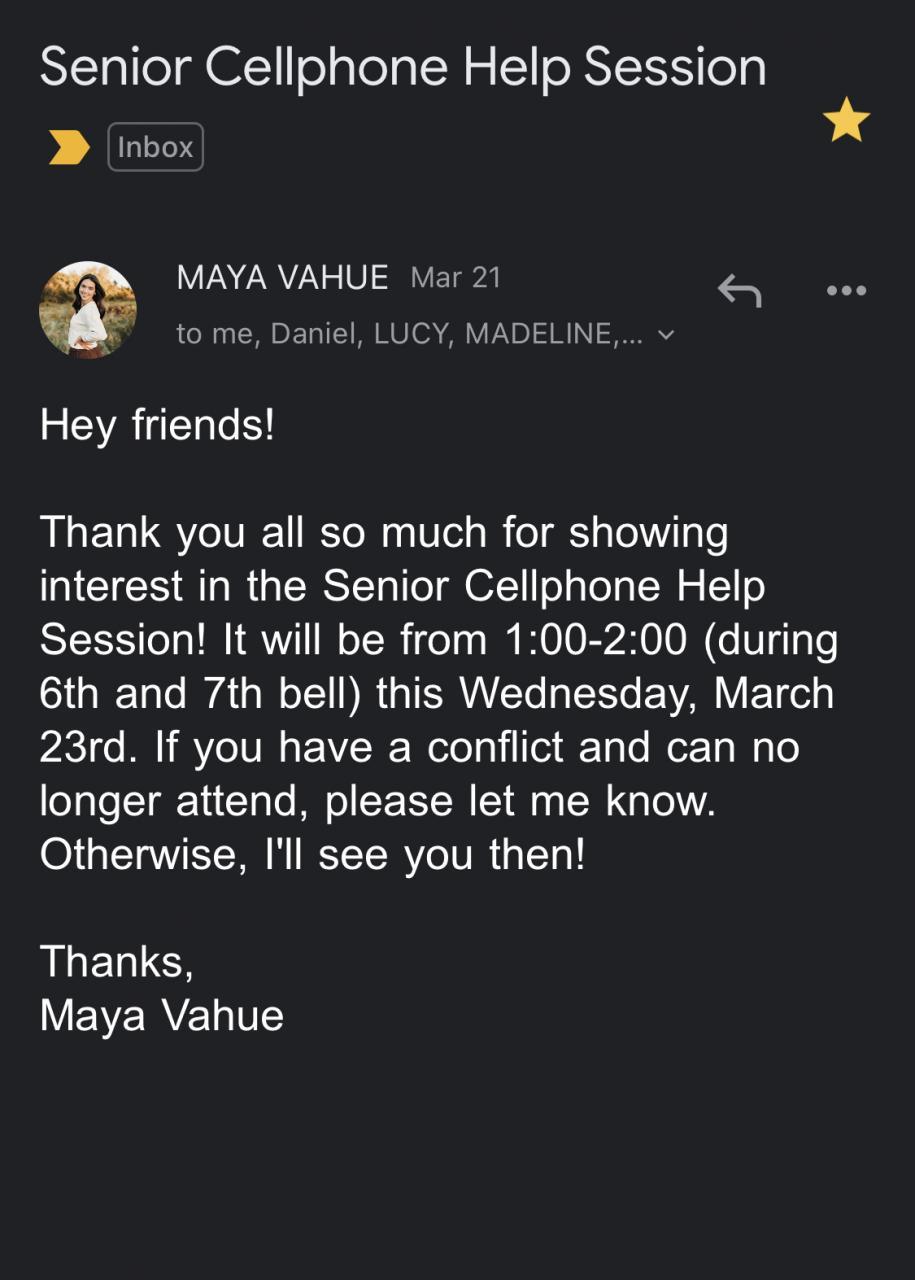This screenshot has width=915, height=1280.
Task: Unstar this Senior Cellphone Help Session email
Action: 846,120
